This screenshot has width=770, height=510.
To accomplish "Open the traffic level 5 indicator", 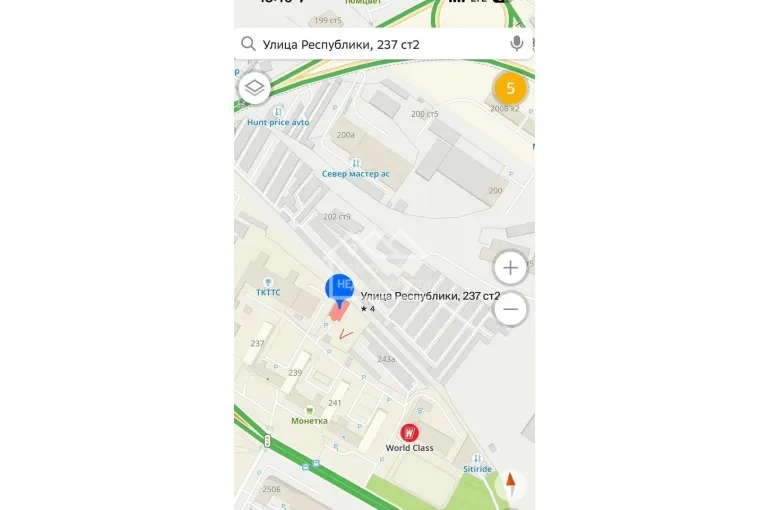I will (x=510, y=89).
